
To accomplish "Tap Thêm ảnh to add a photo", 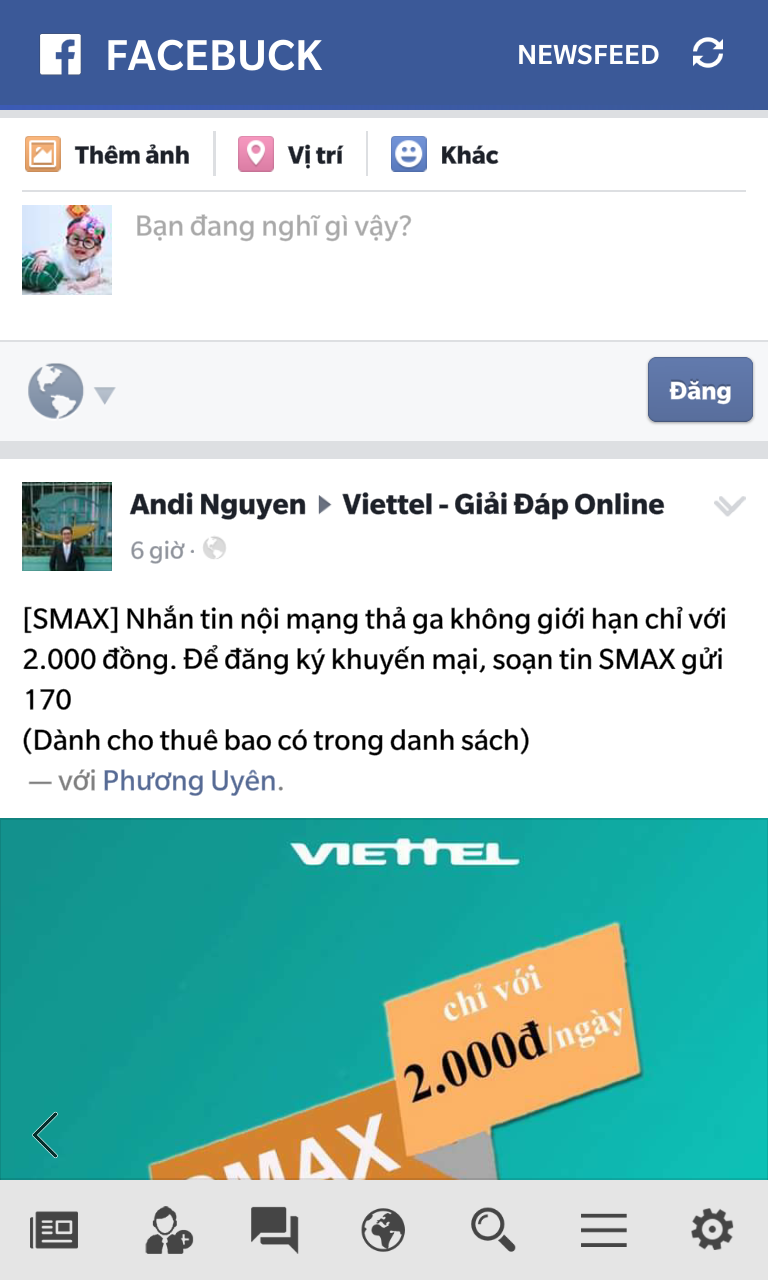I will [x=108, y=155].
